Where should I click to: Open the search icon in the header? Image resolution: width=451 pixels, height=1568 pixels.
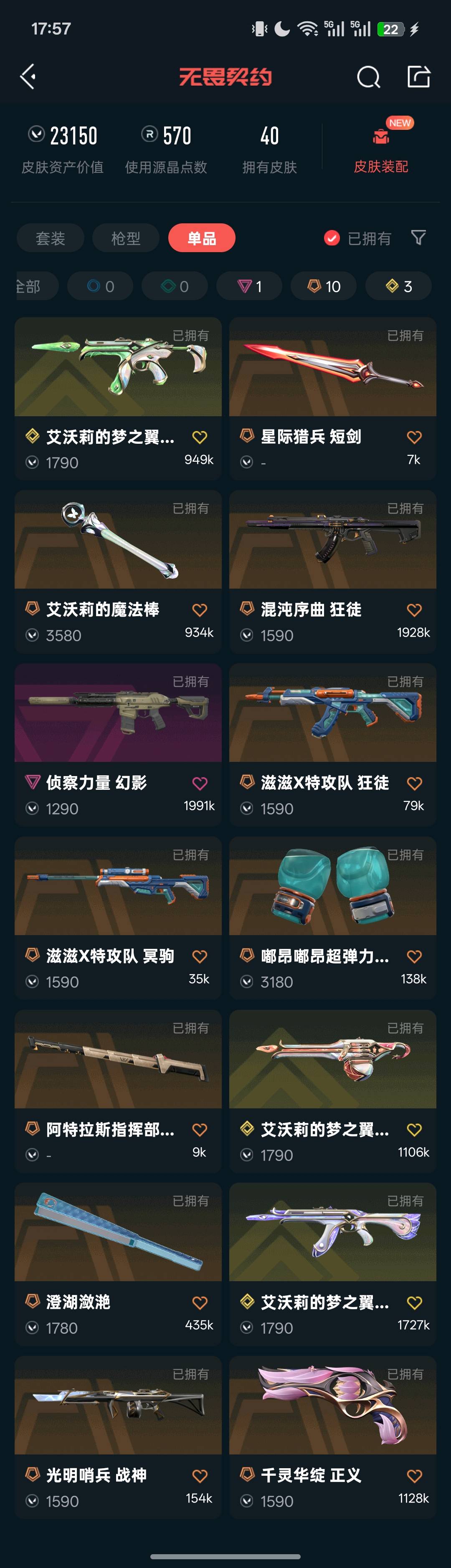pyautogui.click(x=367, y=77)
